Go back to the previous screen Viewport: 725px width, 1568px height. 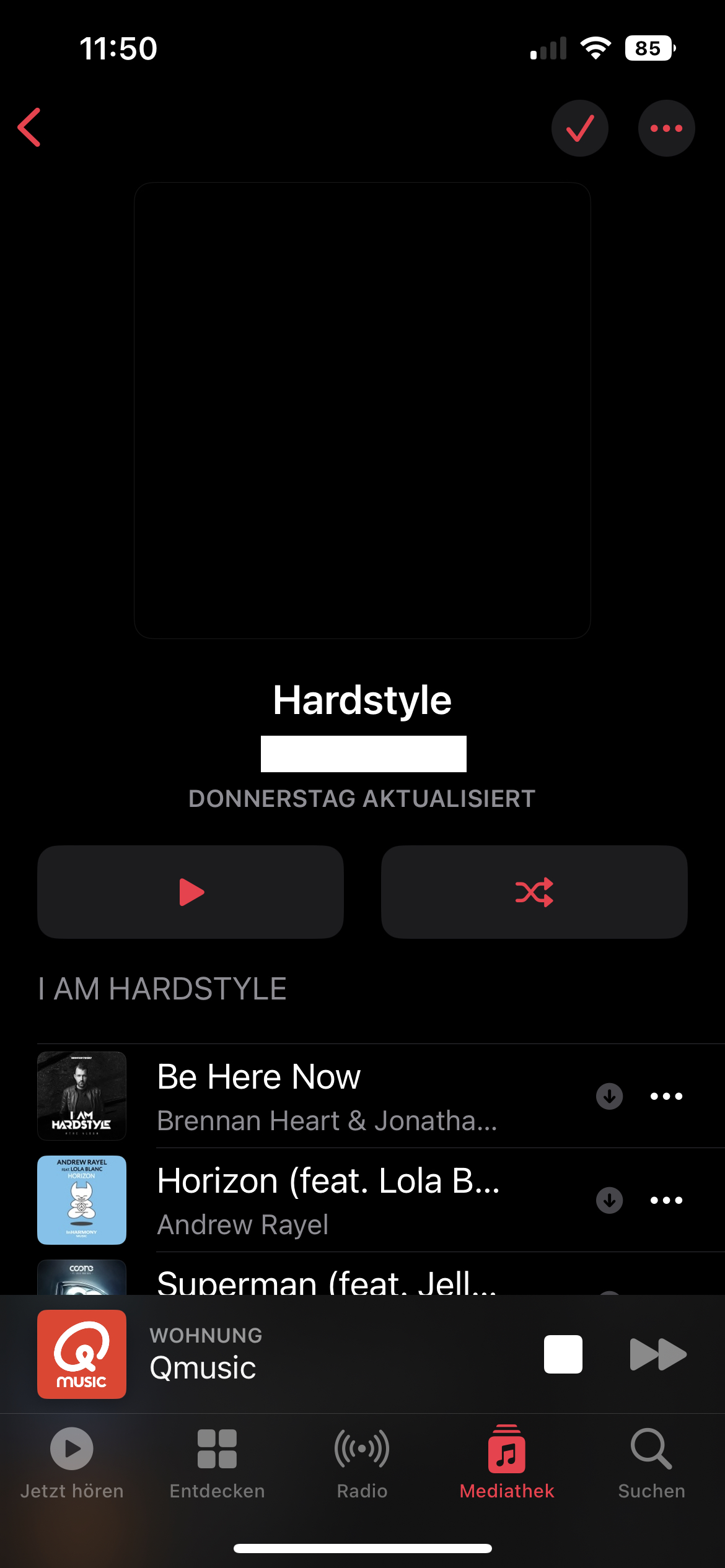[29, 128]
